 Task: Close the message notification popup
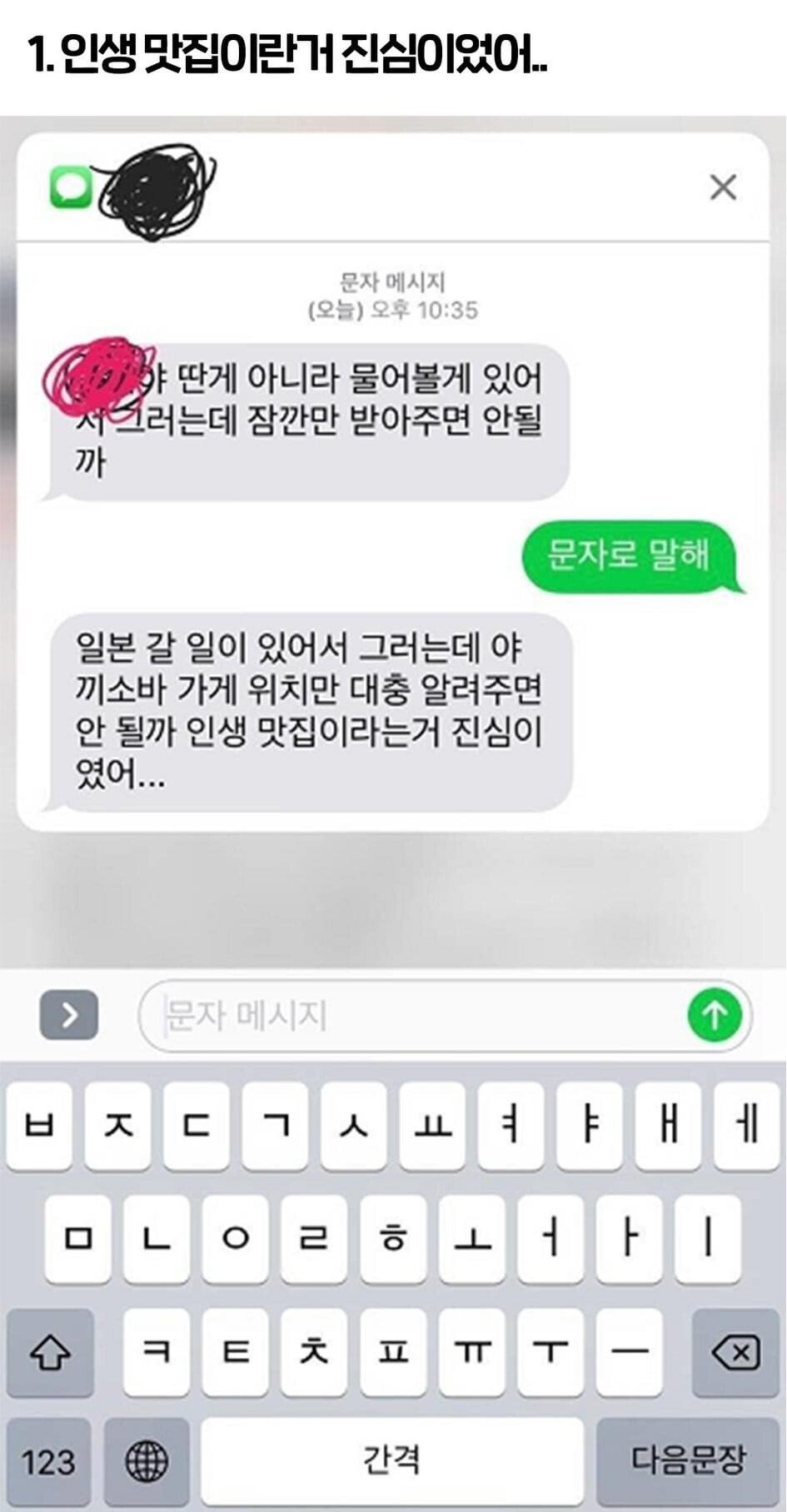pos(723,187)
